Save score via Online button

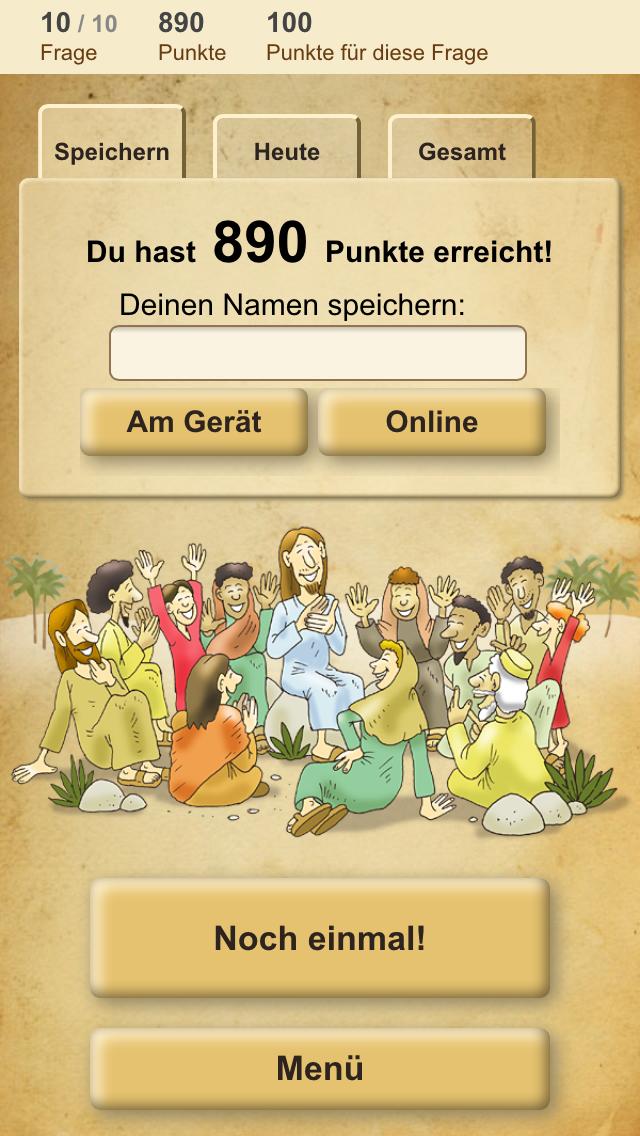(432, 422)
